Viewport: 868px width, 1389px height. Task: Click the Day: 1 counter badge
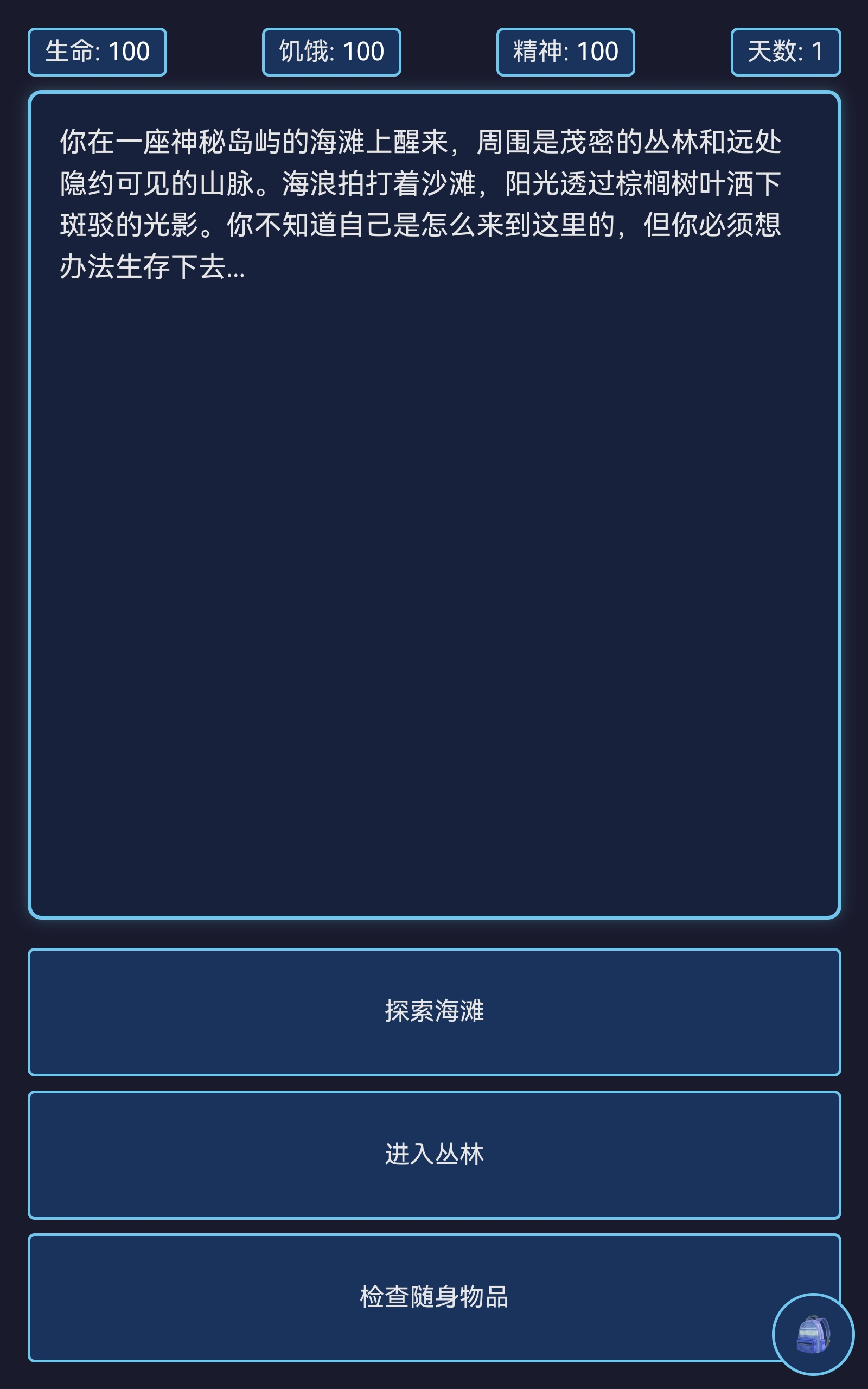786,52
